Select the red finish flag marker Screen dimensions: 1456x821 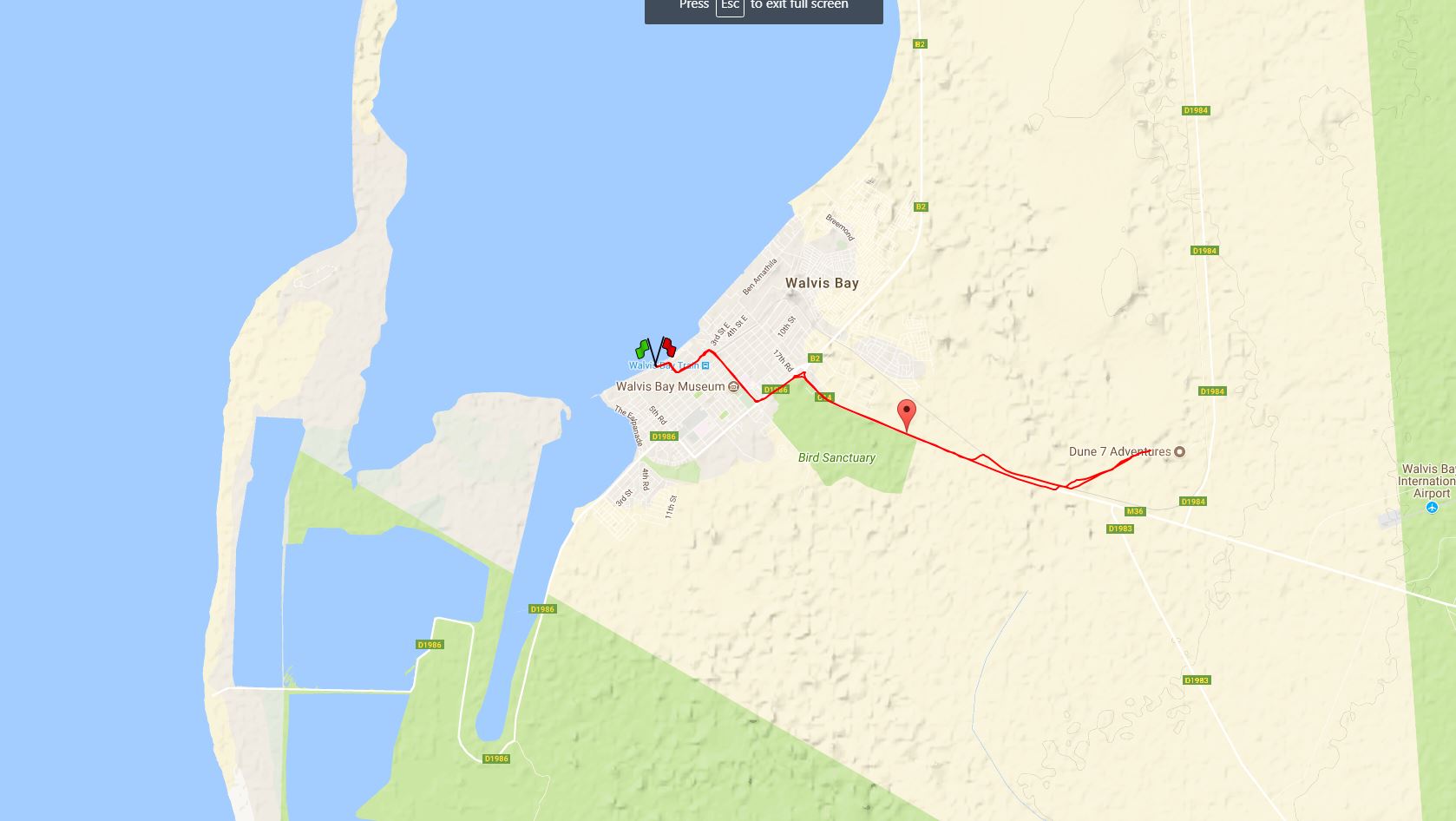(x=668, y=348)
